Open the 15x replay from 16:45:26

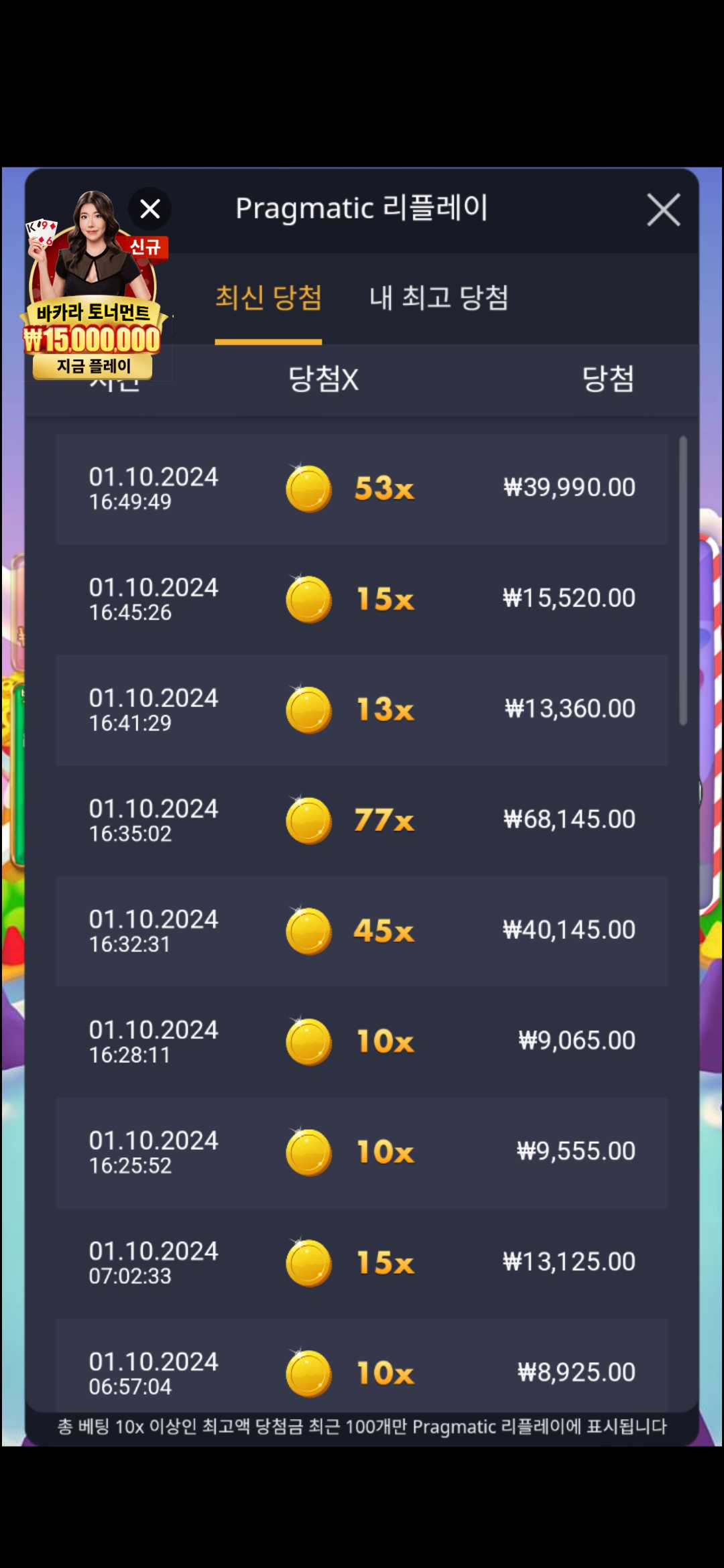coord(362,599)
